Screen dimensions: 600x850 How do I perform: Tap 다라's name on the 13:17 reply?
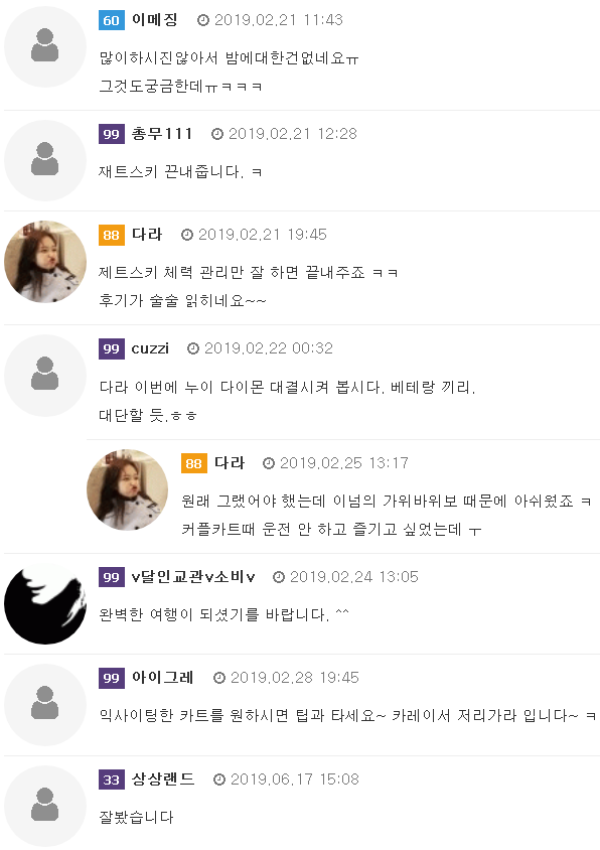(229, 463)
